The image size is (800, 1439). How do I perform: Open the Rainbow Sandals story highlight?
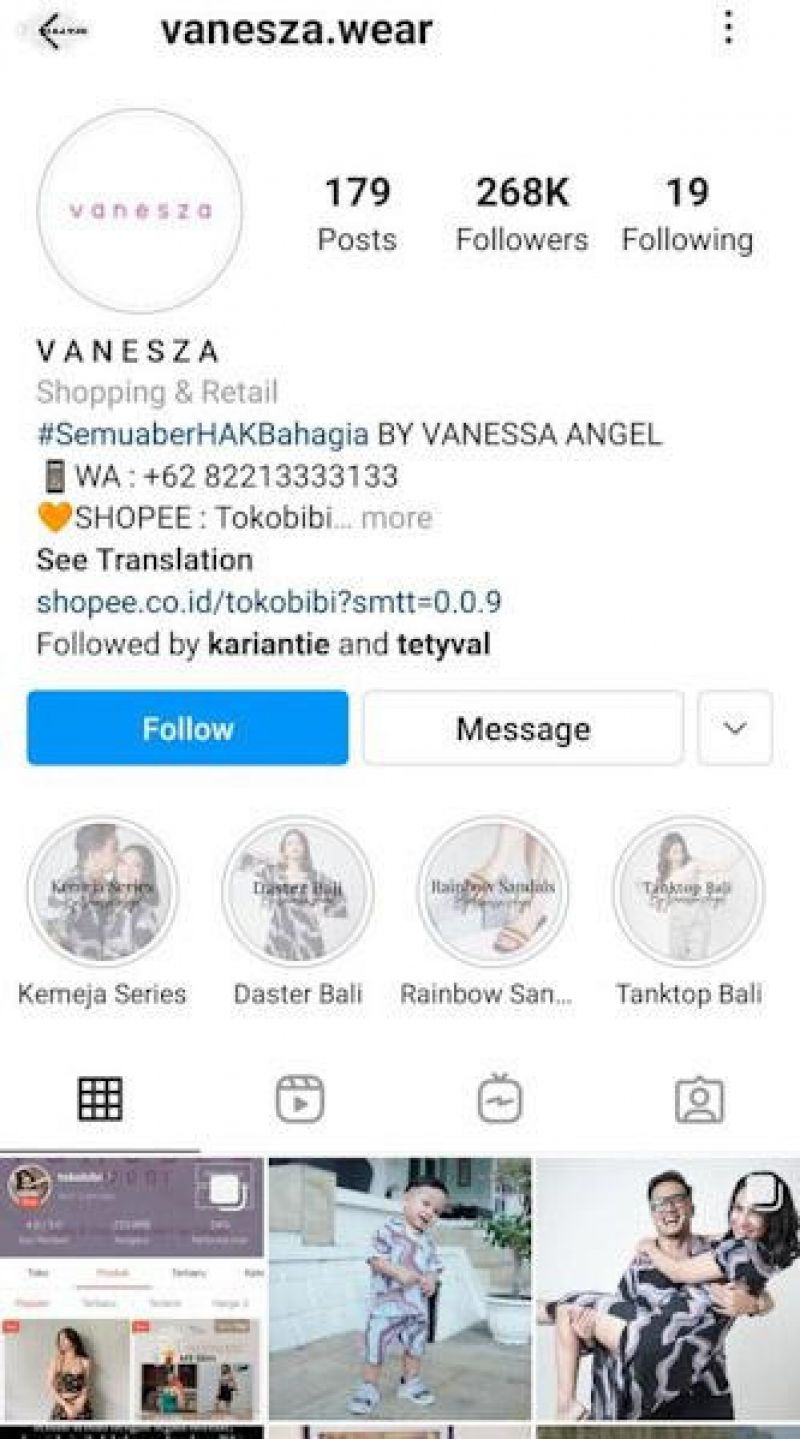pyautogui.click(x=493, y=890)
